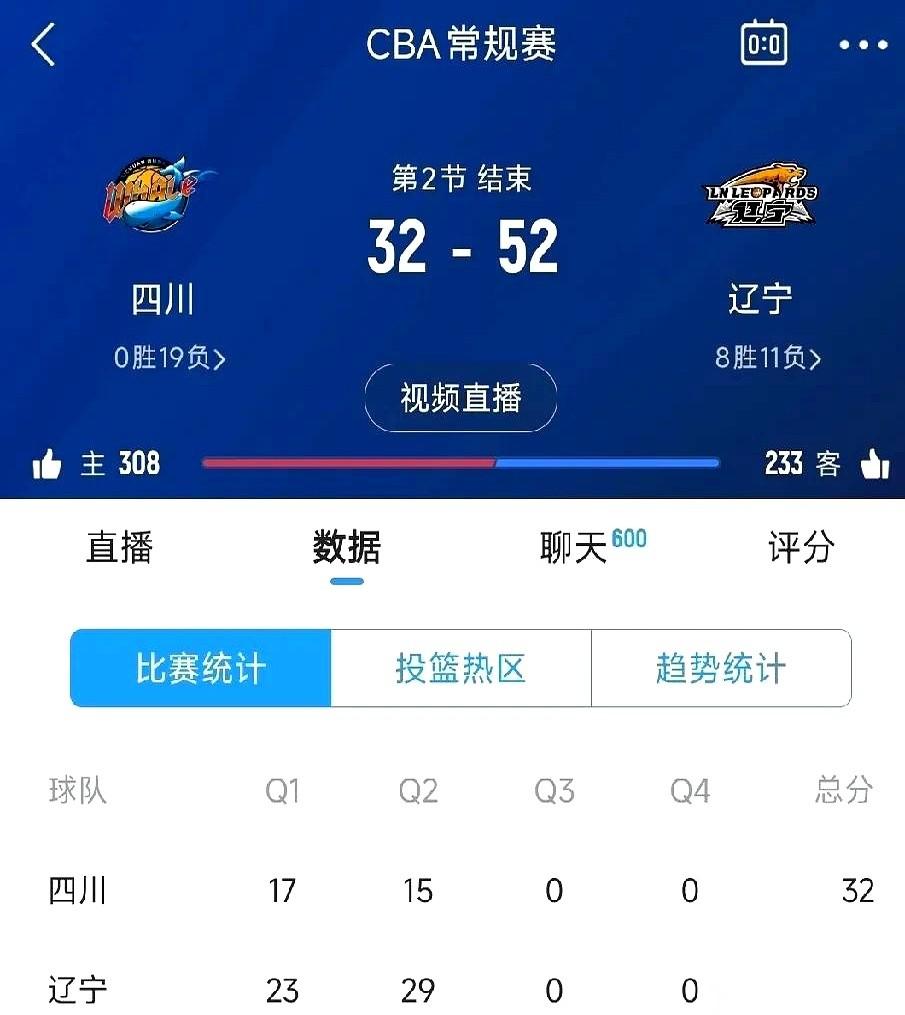Tap the home team thumbs-up icon
This screenshot has width=905, height=1015.
(x=44, y=462)
